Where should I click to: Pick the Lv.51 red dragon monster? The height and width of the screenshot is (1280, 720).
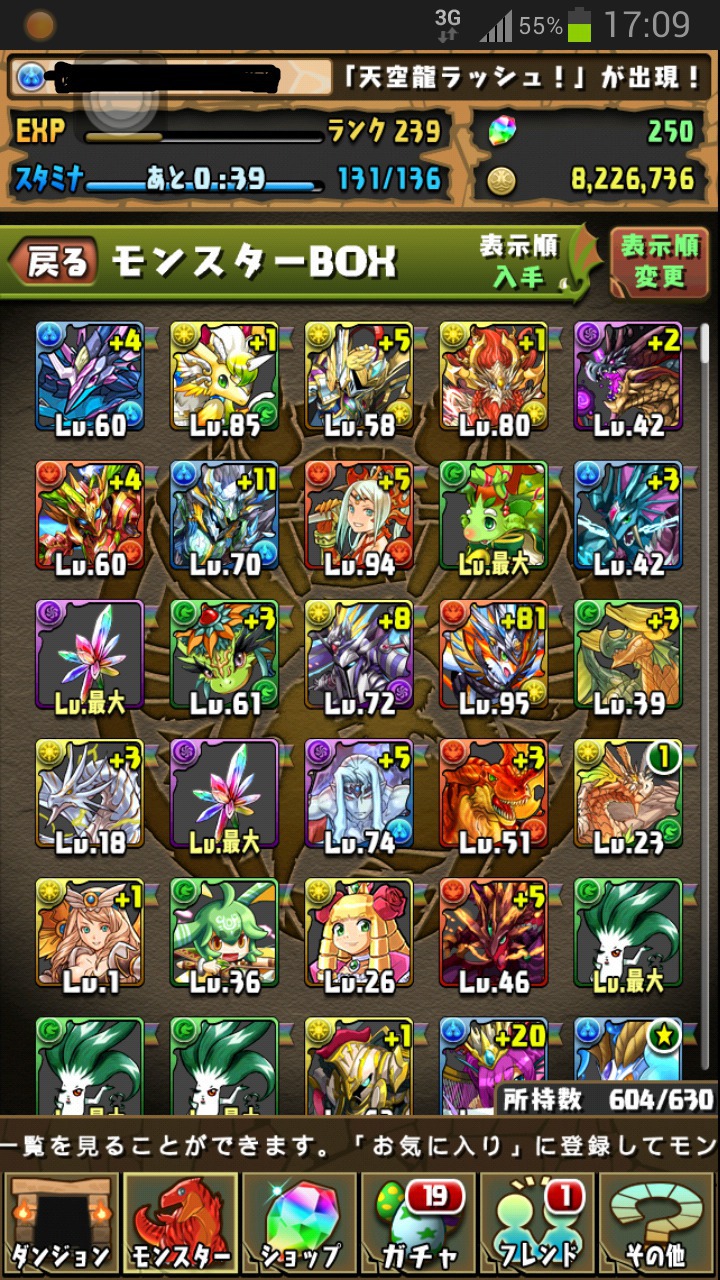click(494, 793)
